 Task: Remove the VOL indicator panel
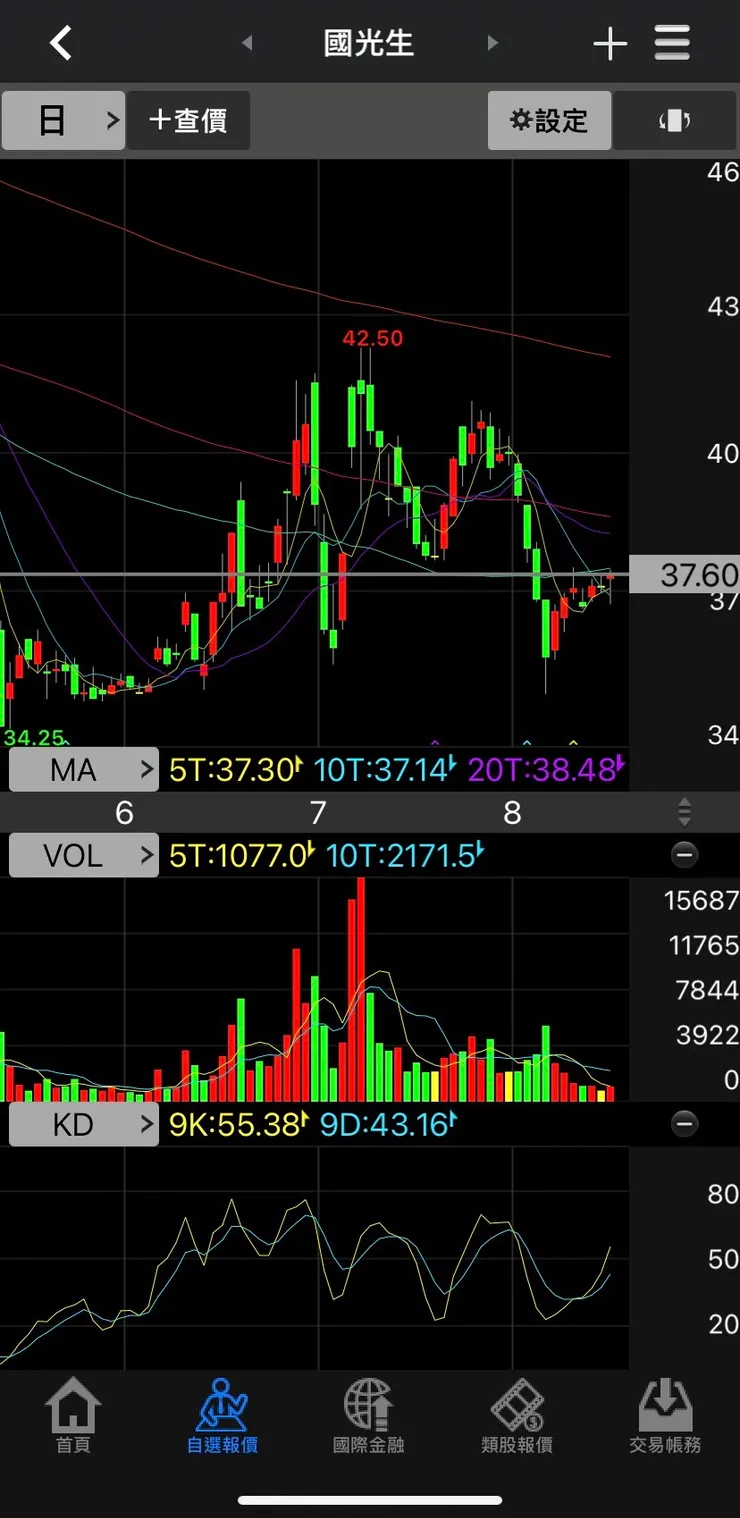684,856
